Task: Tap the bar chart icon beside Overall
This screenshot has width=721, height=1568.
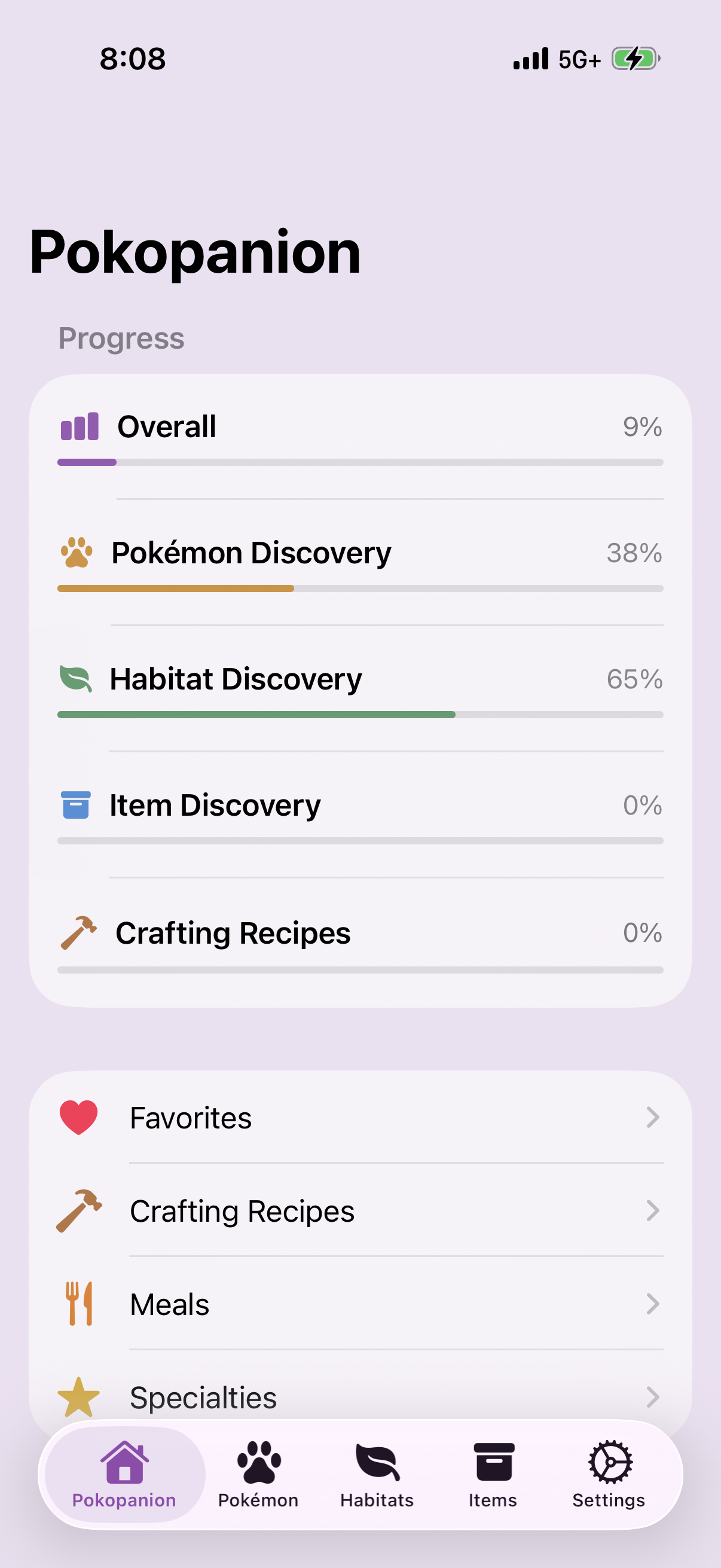Action: point(80,426)
